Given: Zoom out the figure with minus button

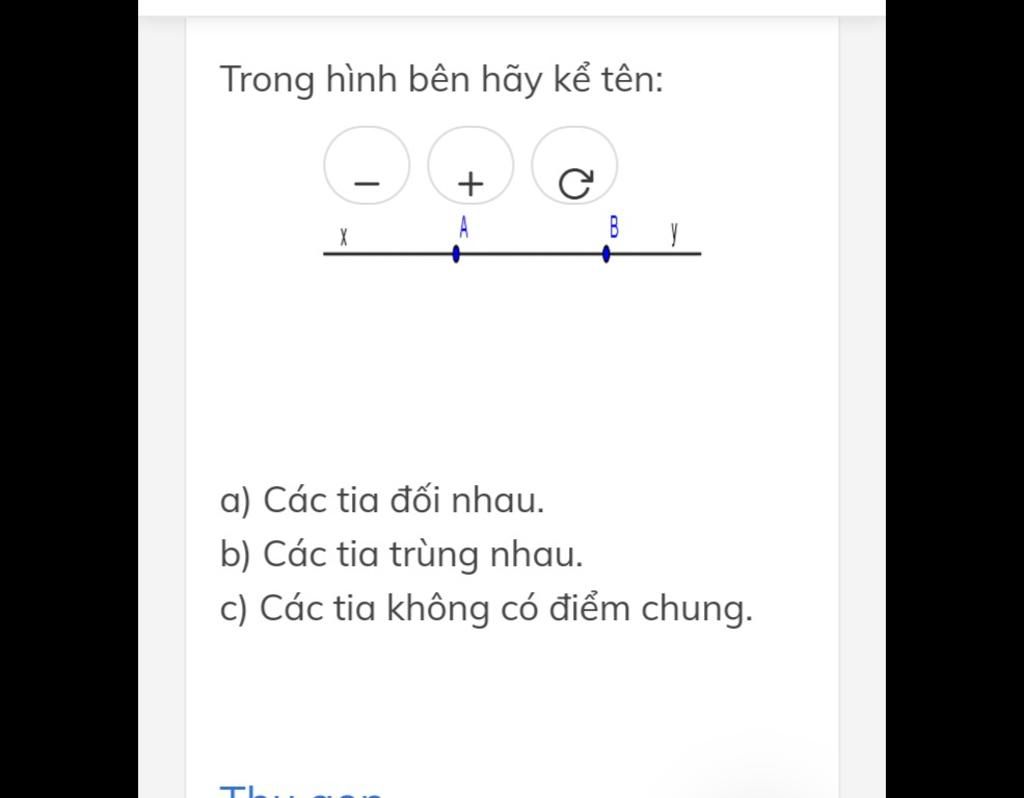Looking at the screenshot, I should (367, 167).
